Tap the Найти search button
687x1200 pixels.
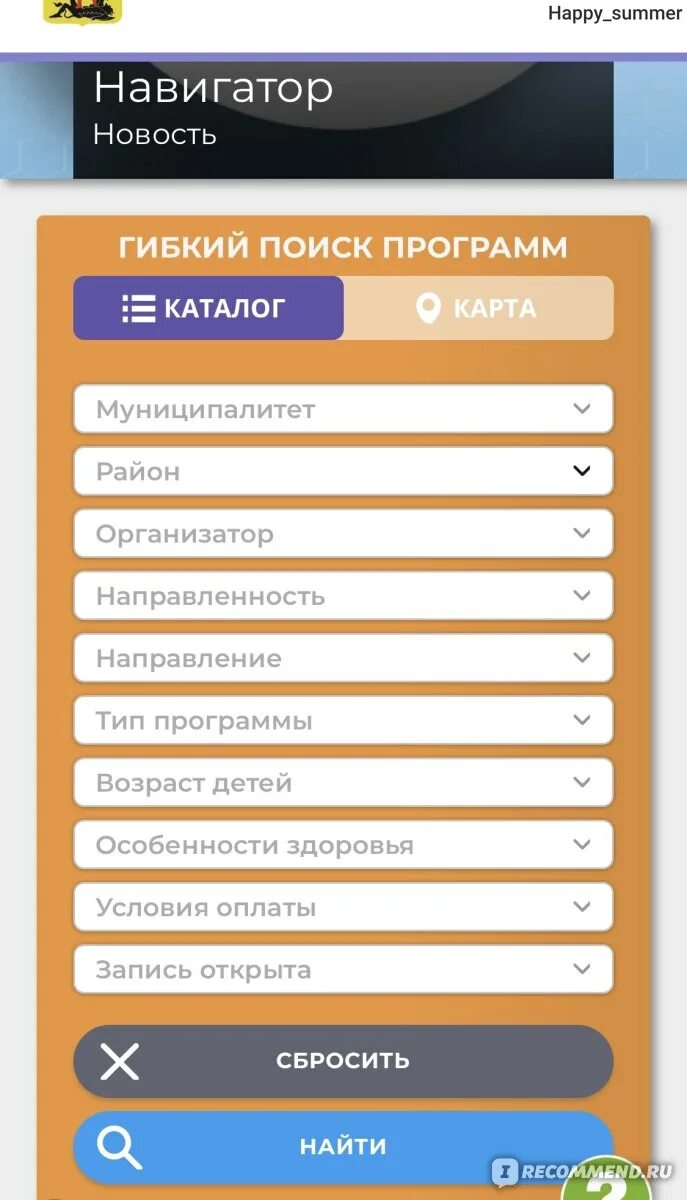click(343, 1147)
